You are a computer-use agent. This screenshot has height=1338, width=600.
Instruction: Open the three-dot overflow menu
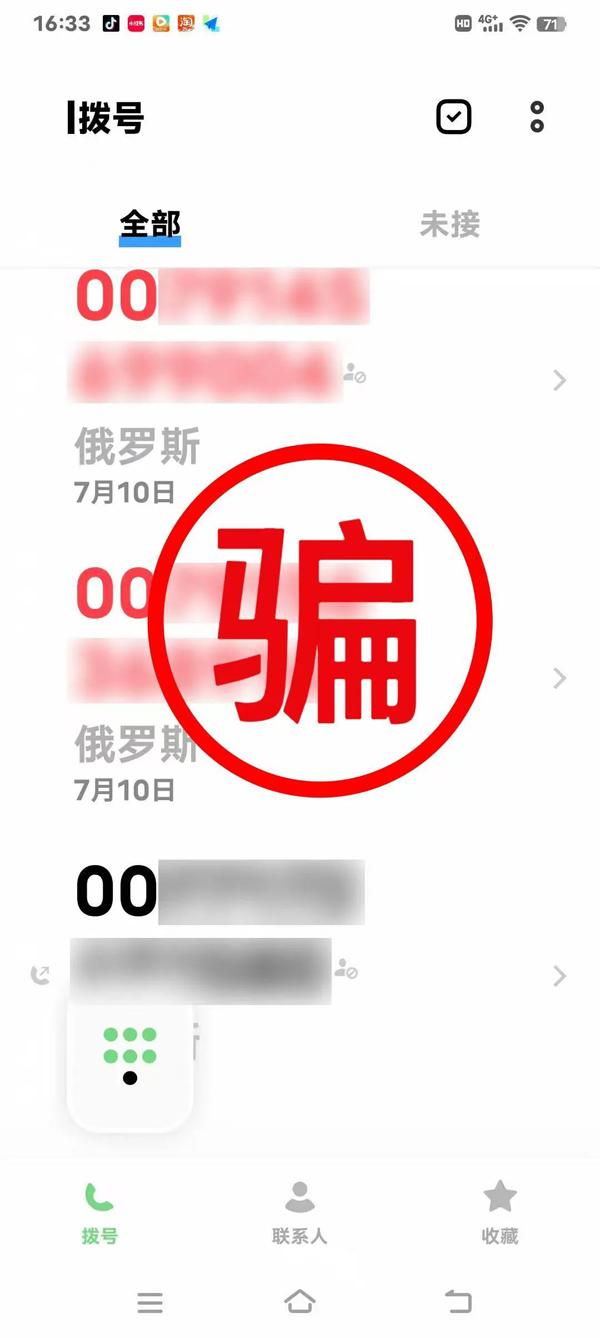click(537, 117)
